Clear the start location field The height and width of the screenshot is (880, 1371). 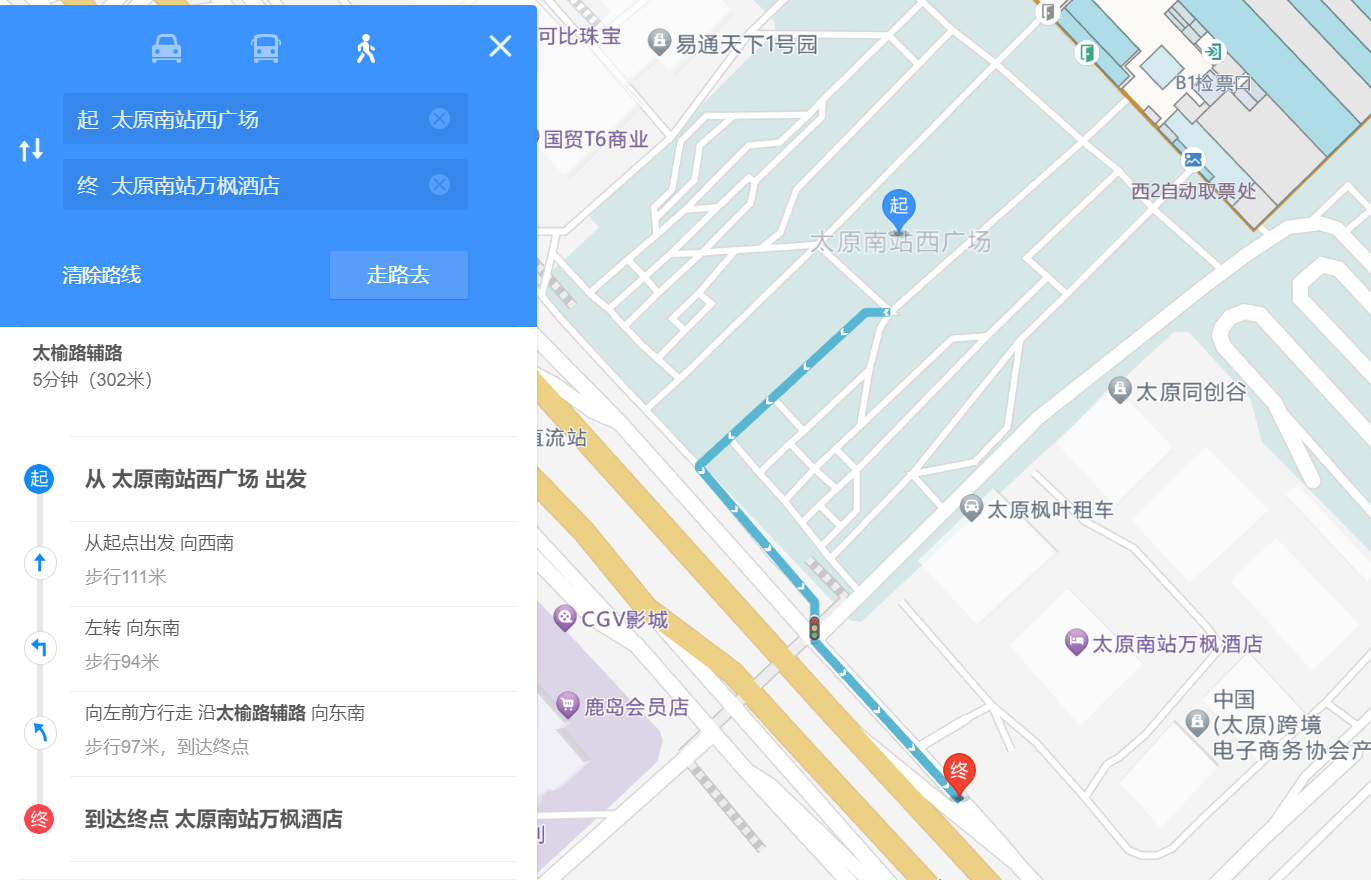439,119
